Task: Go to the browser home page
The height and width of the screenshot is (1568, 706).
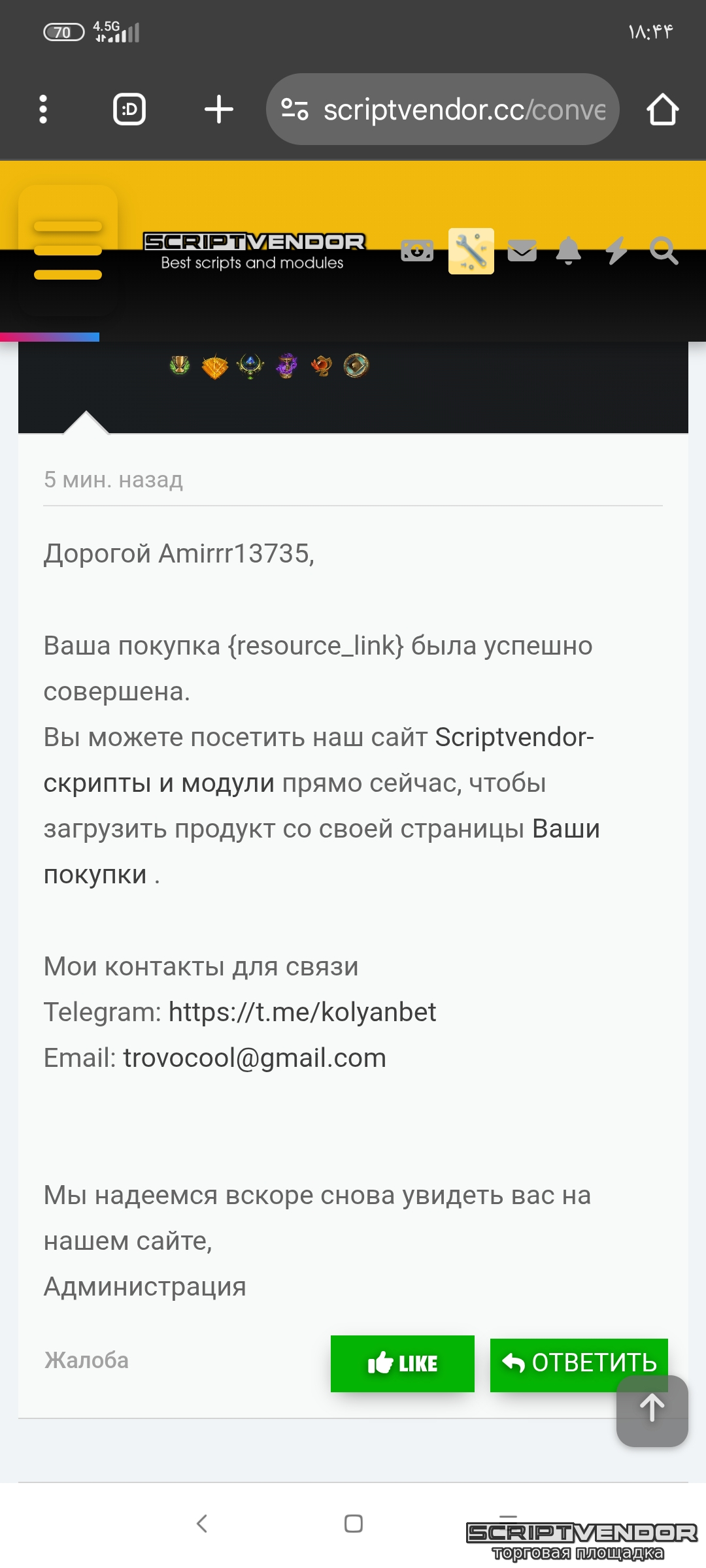Action: click(x=662, y=109)
